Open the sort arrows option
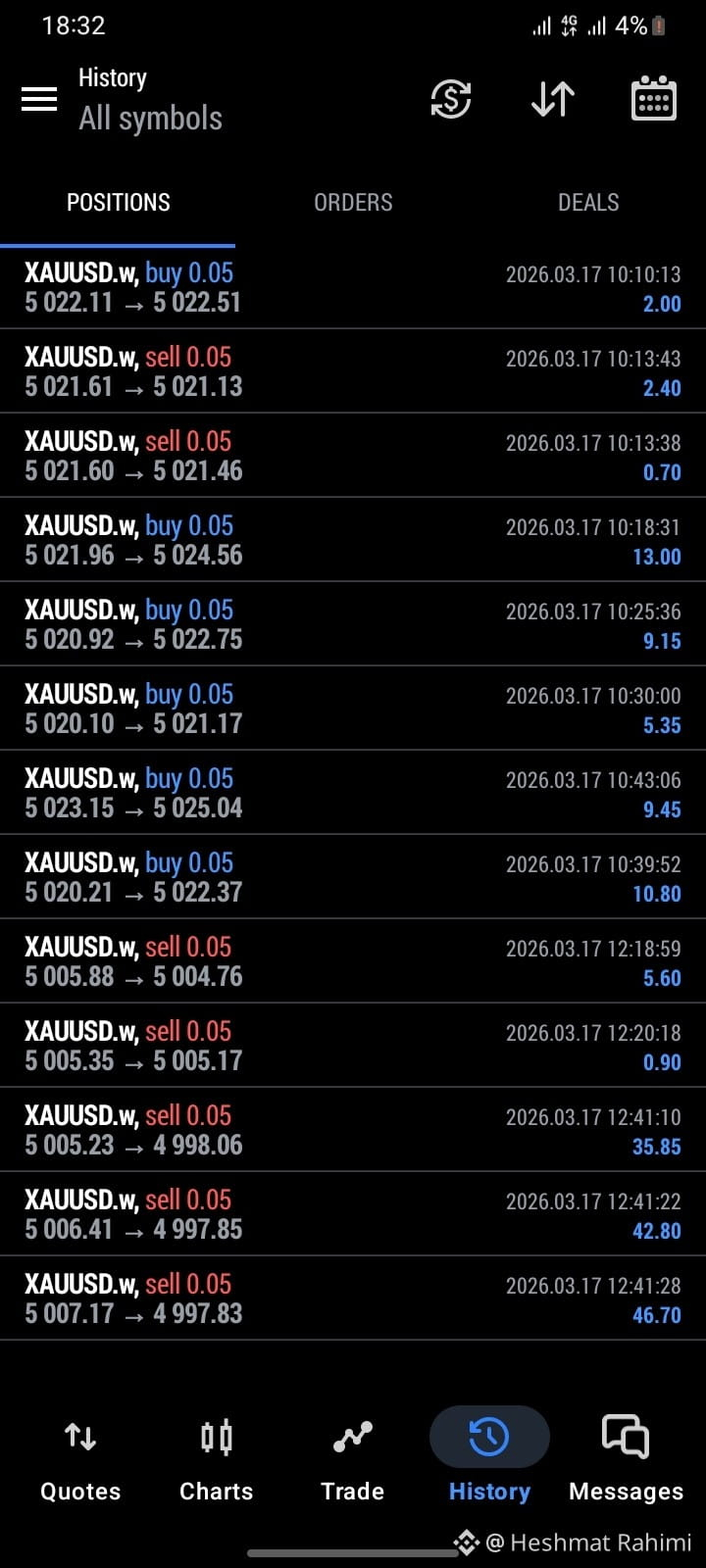This screenshot has width=706, height=1568. point(552,99)
